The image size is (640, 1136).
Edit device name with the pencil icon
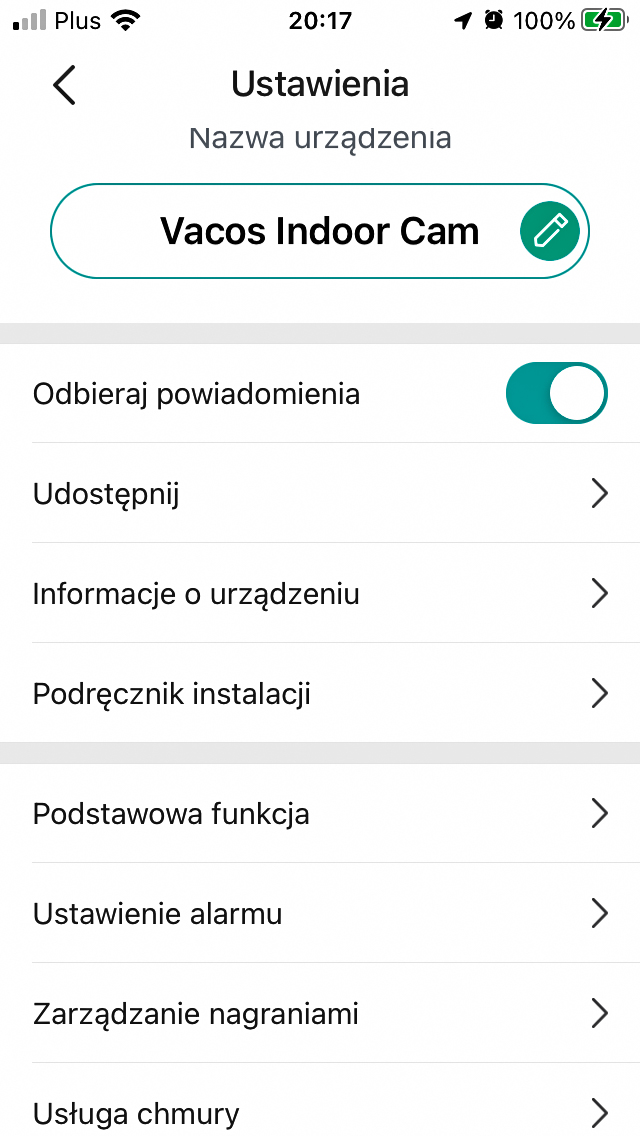(x=549, y=232)
